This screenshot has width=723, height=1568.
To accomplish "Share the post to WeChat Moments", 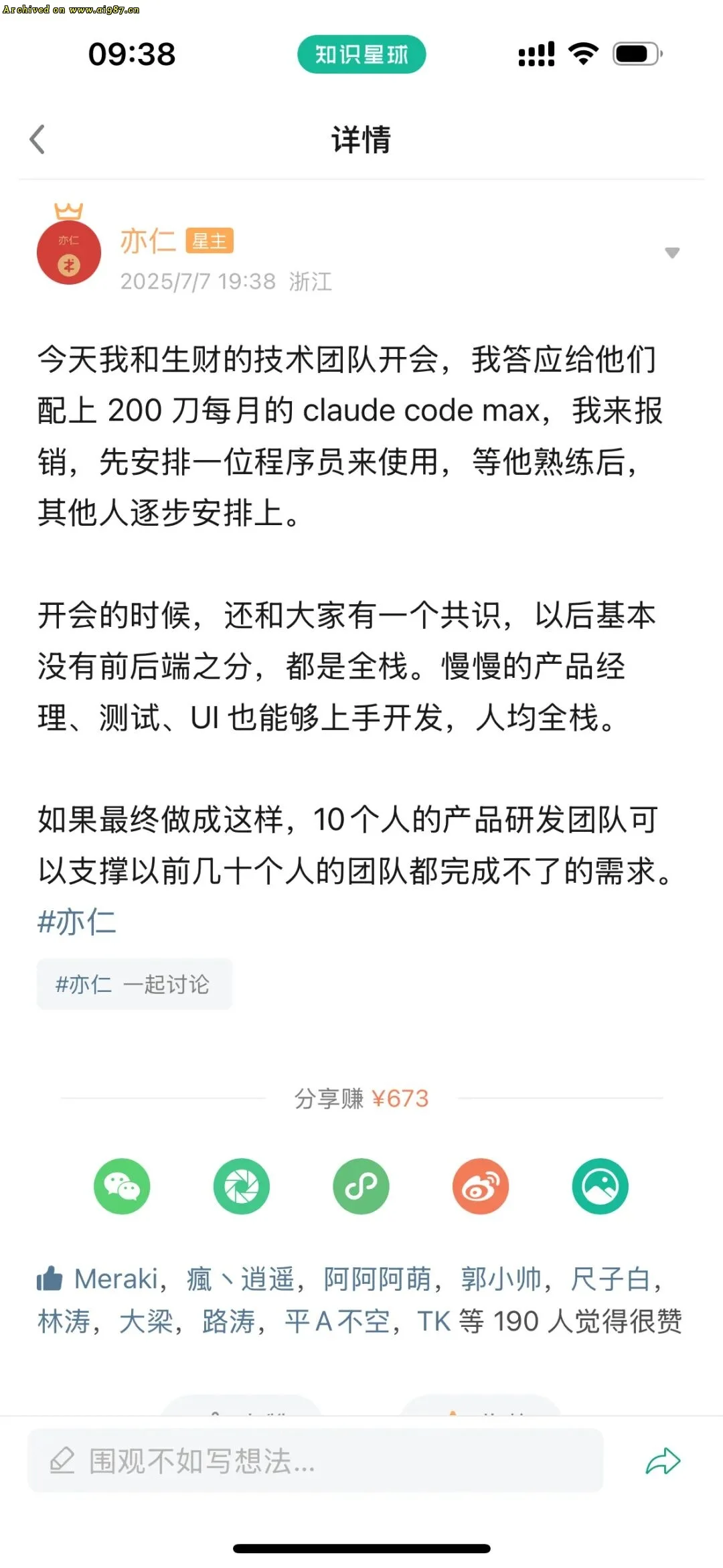I will (x=242, y=1186).
